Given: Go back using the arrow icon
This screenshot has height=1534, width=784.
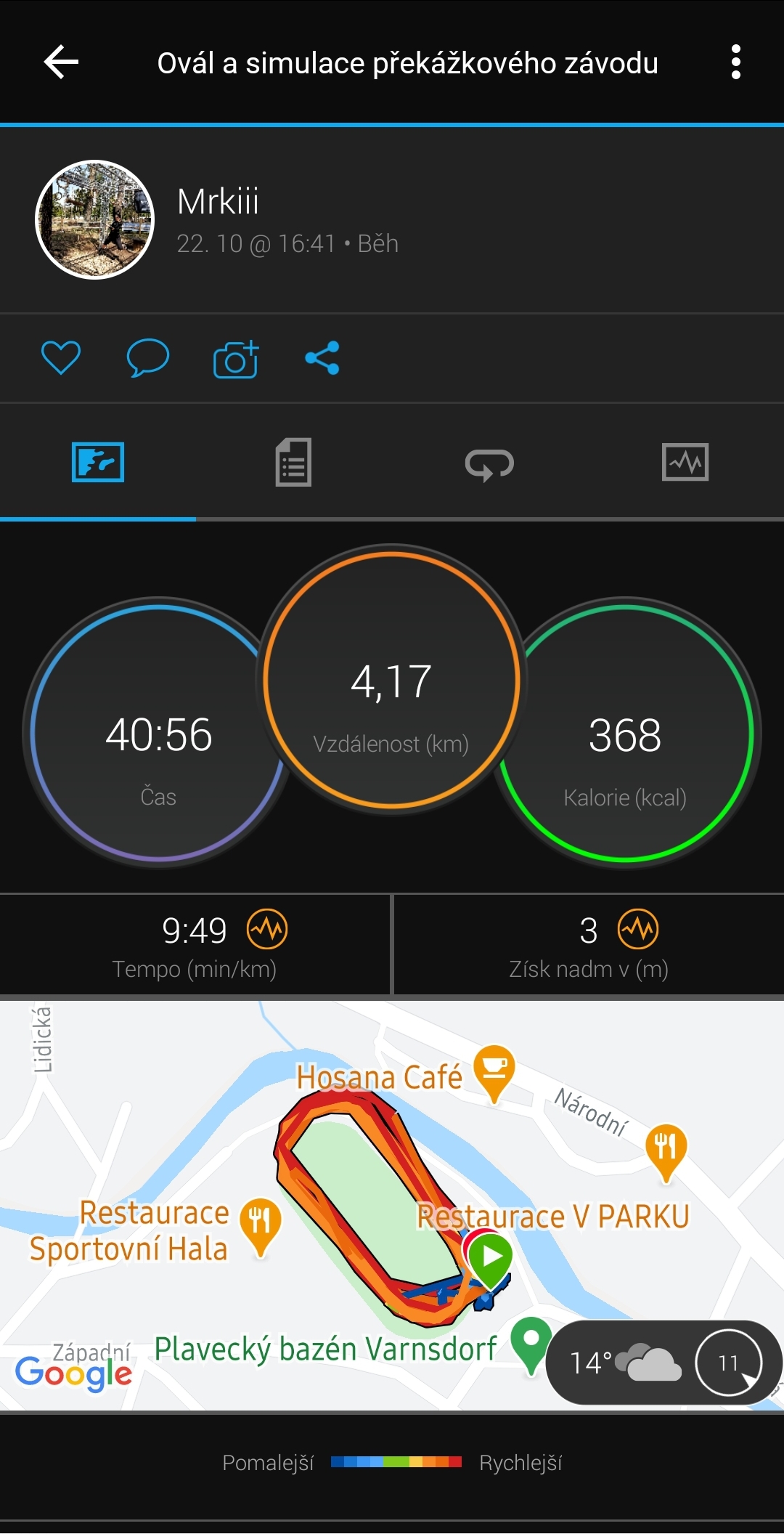Looking at the screenshot, I should point(61,62).
